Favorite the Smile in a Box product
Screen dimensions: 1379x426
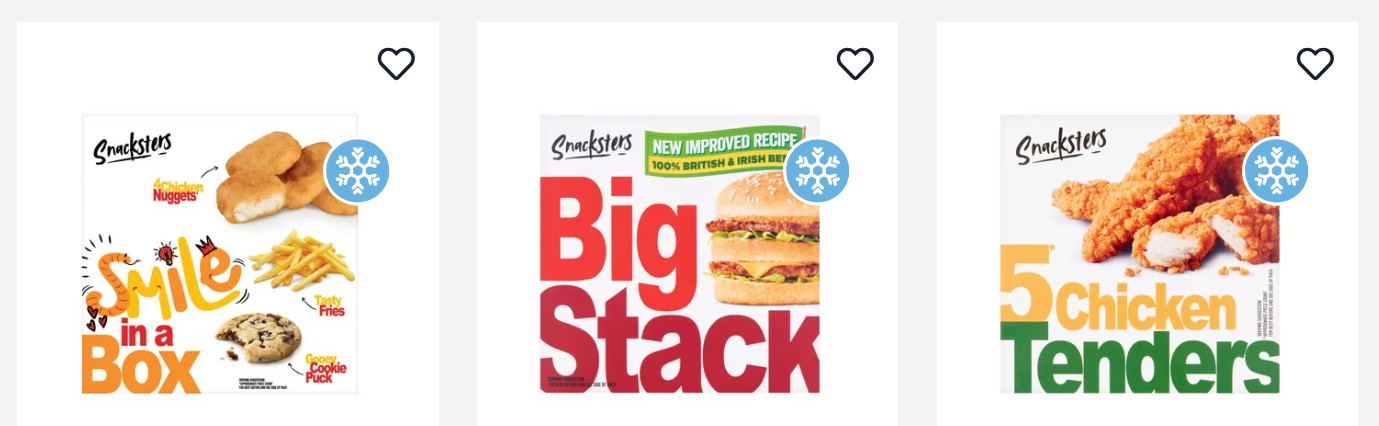pos(396,64)
